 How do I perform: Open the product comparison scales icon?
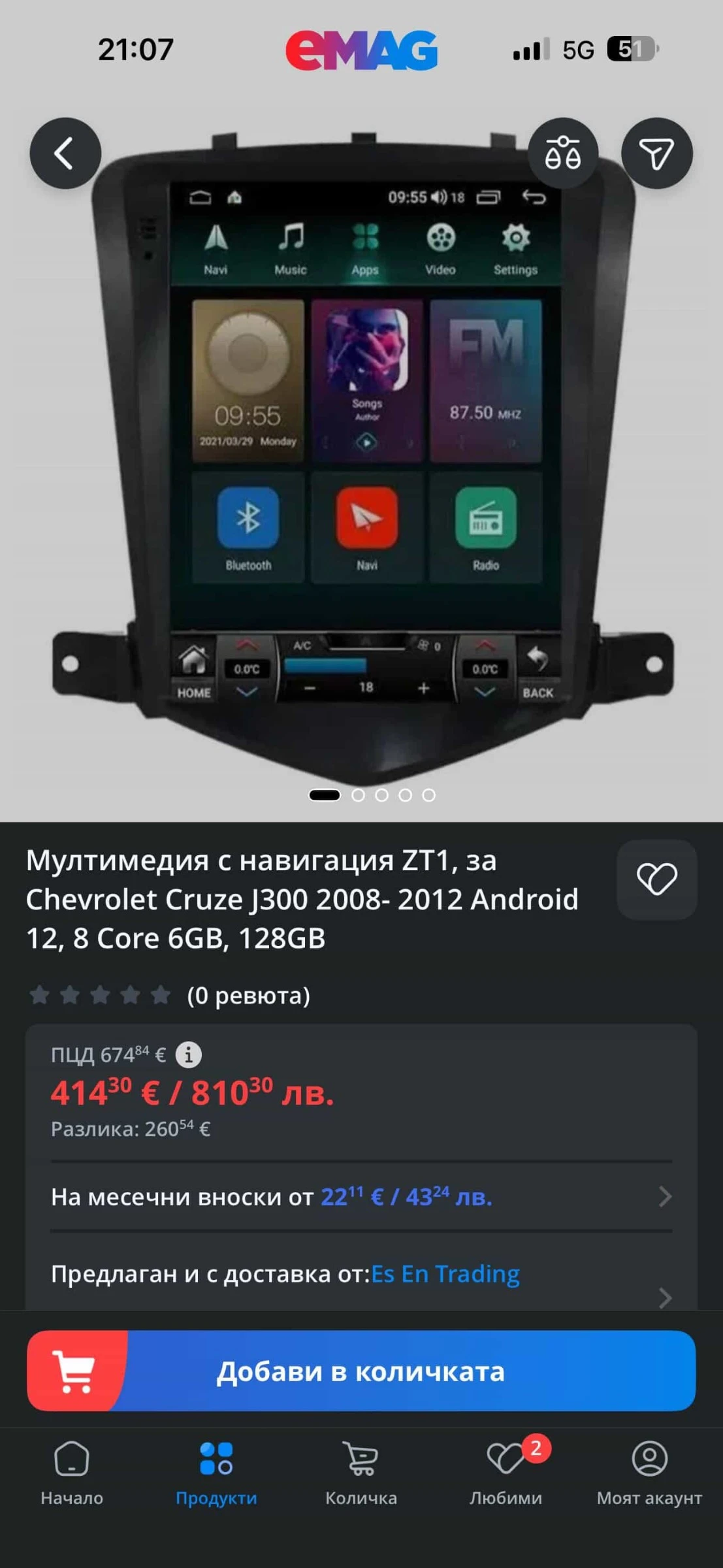point(562,154)
